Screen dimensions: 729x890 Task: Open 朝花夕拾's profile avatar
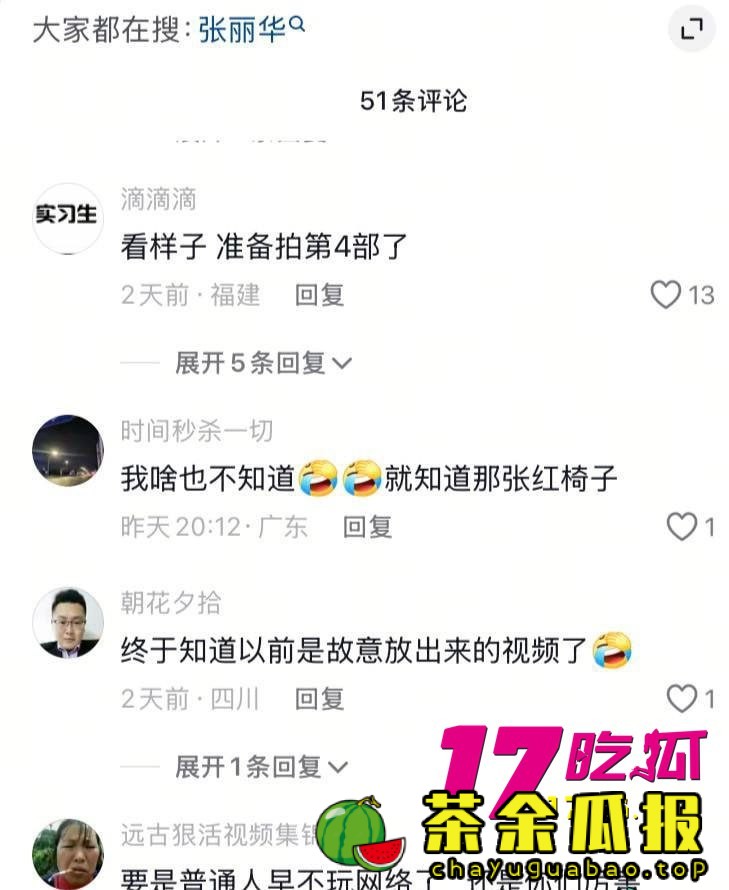(x=68, y=622)
